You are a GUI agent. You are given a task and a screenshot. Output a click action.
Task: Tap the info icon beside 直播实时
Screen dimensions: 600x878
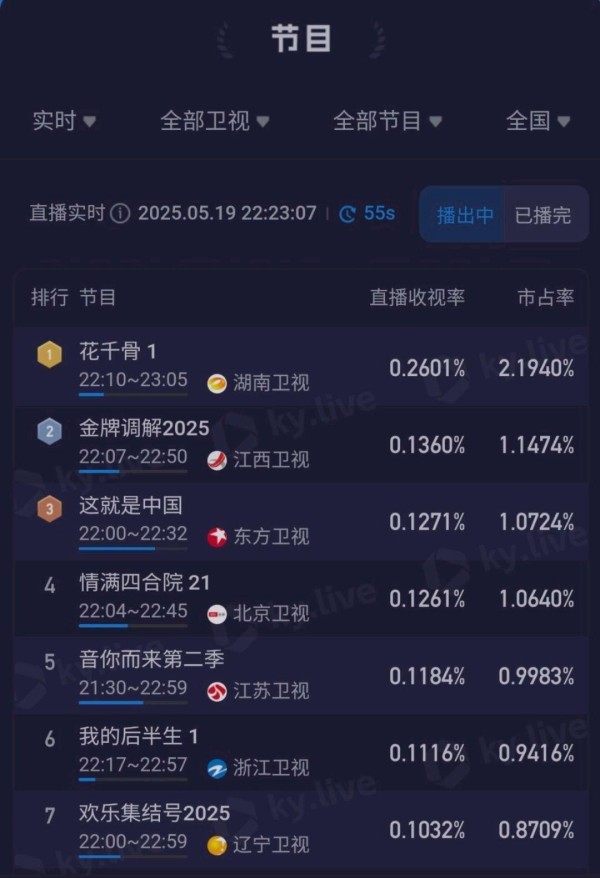click(x=120, y=214)
